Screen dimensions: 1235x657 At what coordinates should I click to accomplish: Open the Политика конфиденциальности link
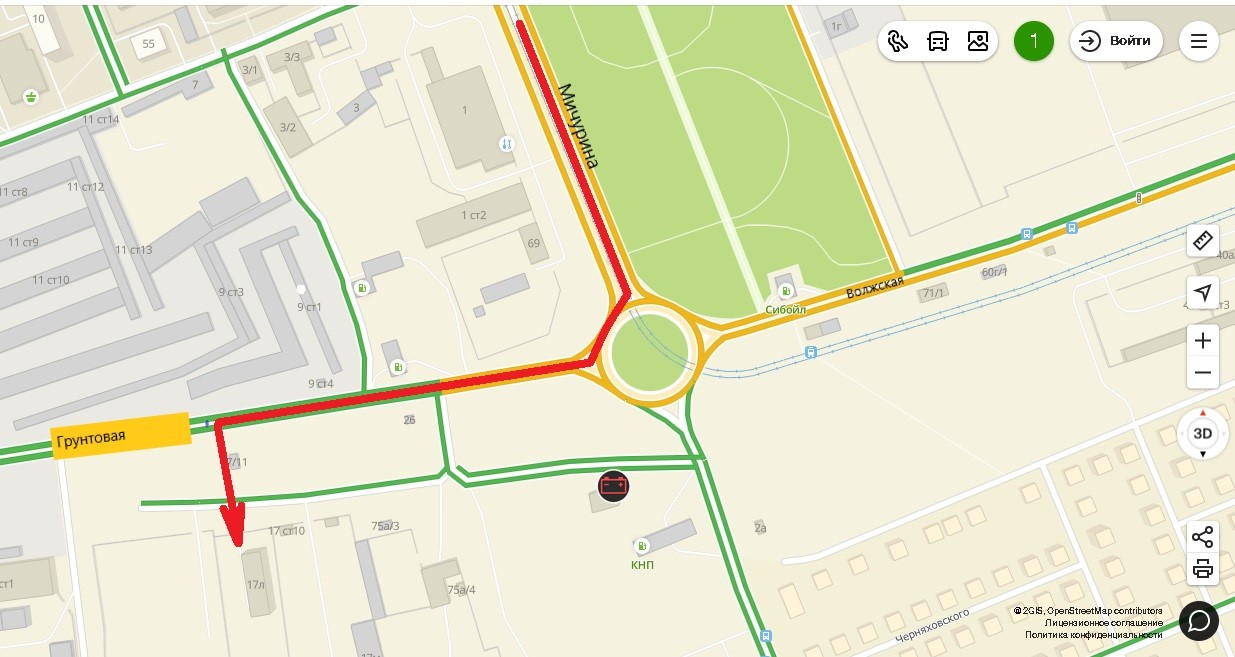[1093, 635]
